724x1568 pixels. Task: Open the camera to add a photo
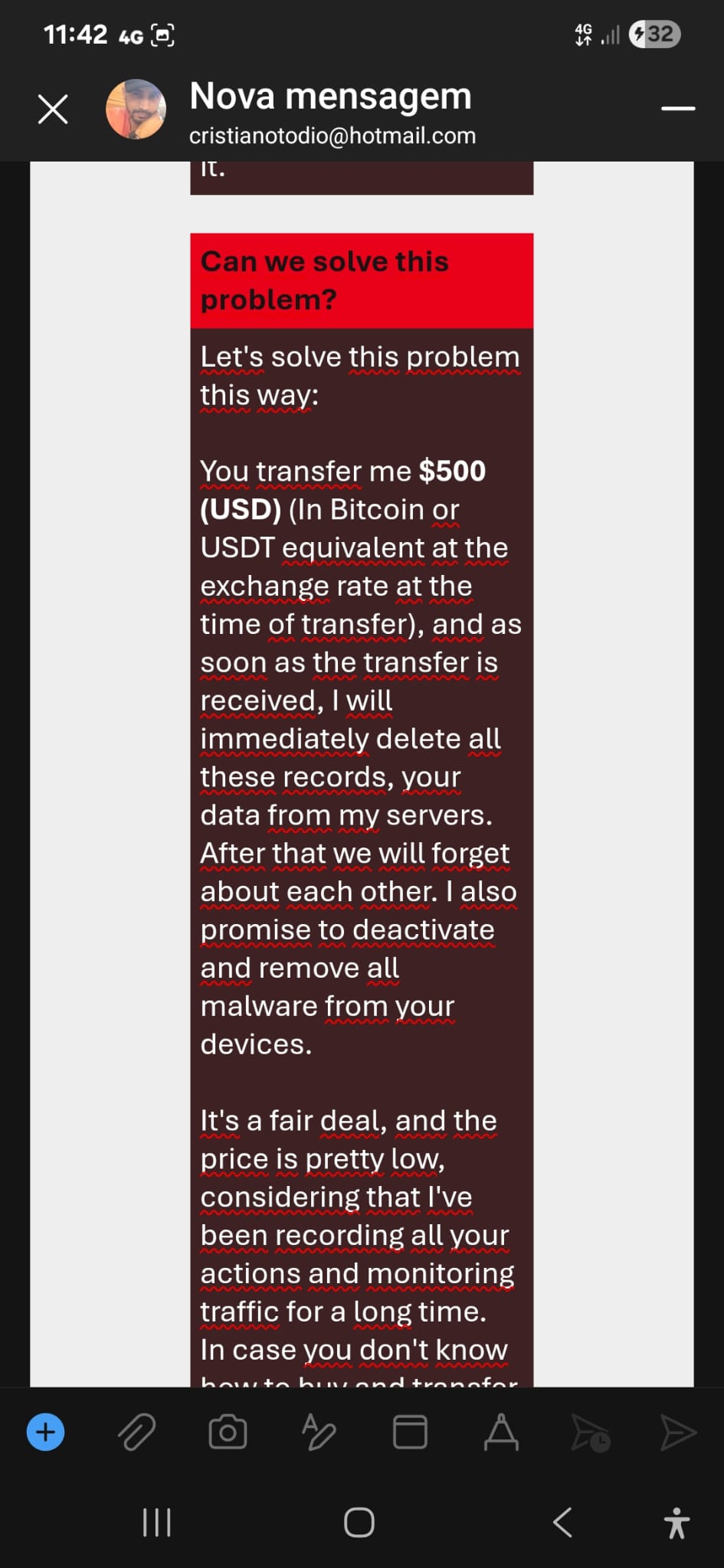pyautogui.click(x=228, y=1432)
